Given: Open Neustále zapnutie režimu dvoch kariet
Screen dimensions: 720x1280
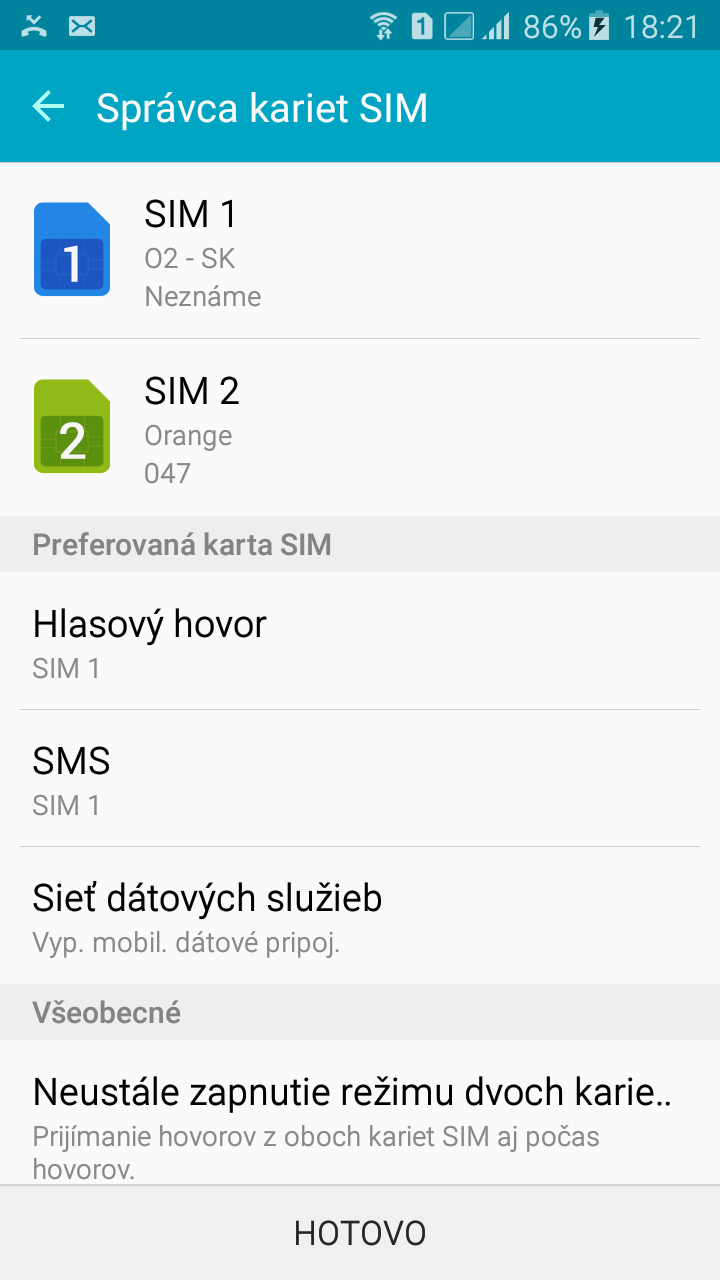Looking at the screenshot, I should (x=360, y=1113).
